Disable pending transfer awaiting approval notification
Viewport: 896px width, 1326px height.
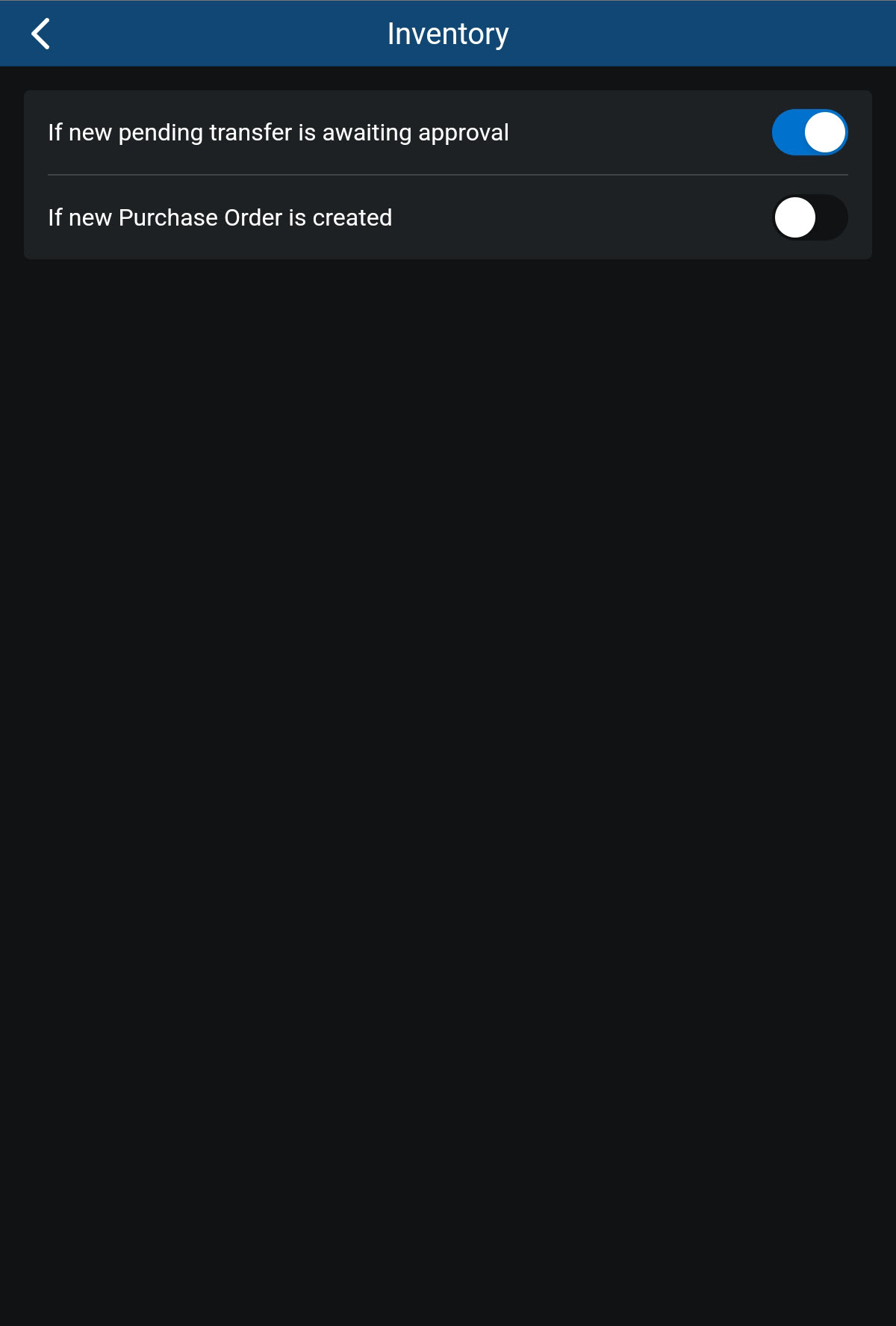pyautogui.click(x=809, y=132)
